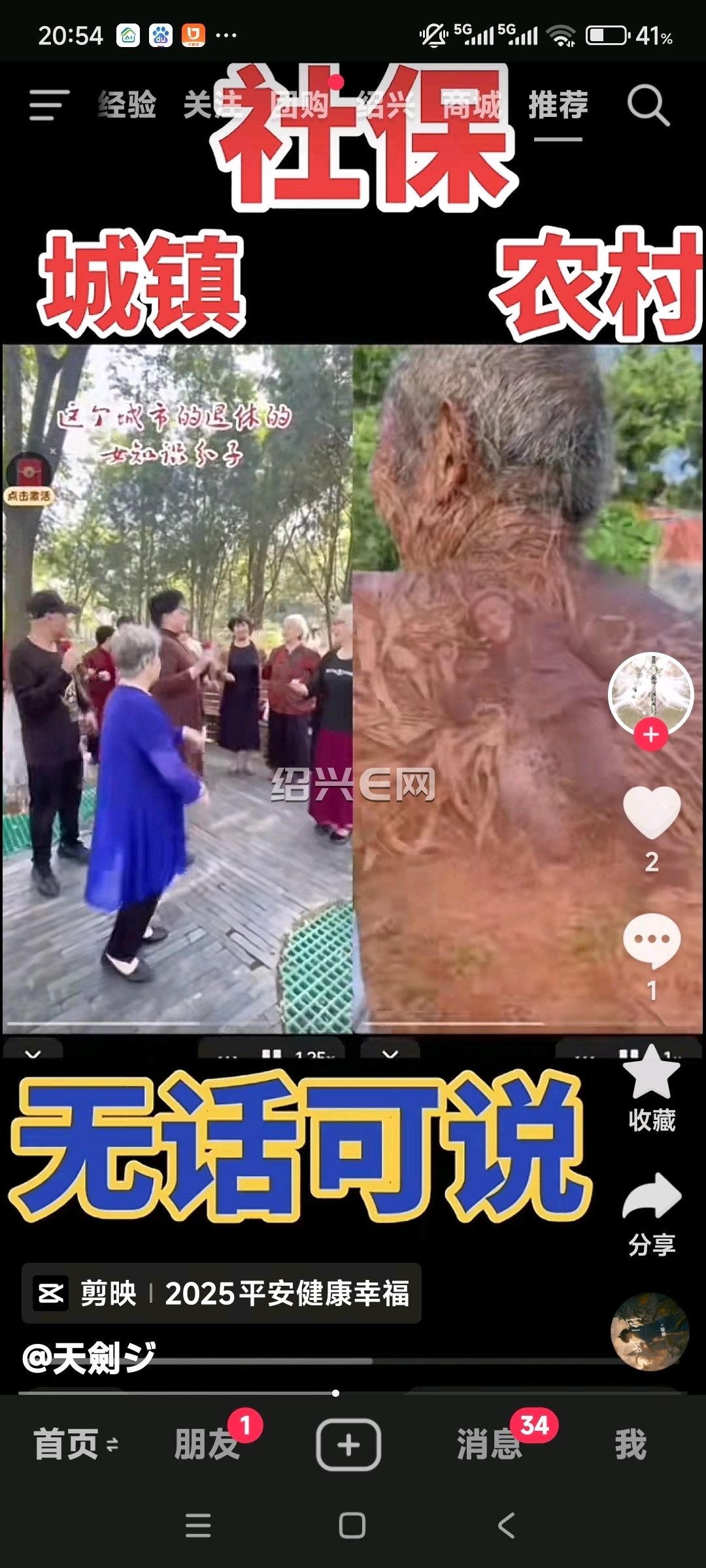
Task: Switch to the 经验 tab
Action: coord(127,105)
